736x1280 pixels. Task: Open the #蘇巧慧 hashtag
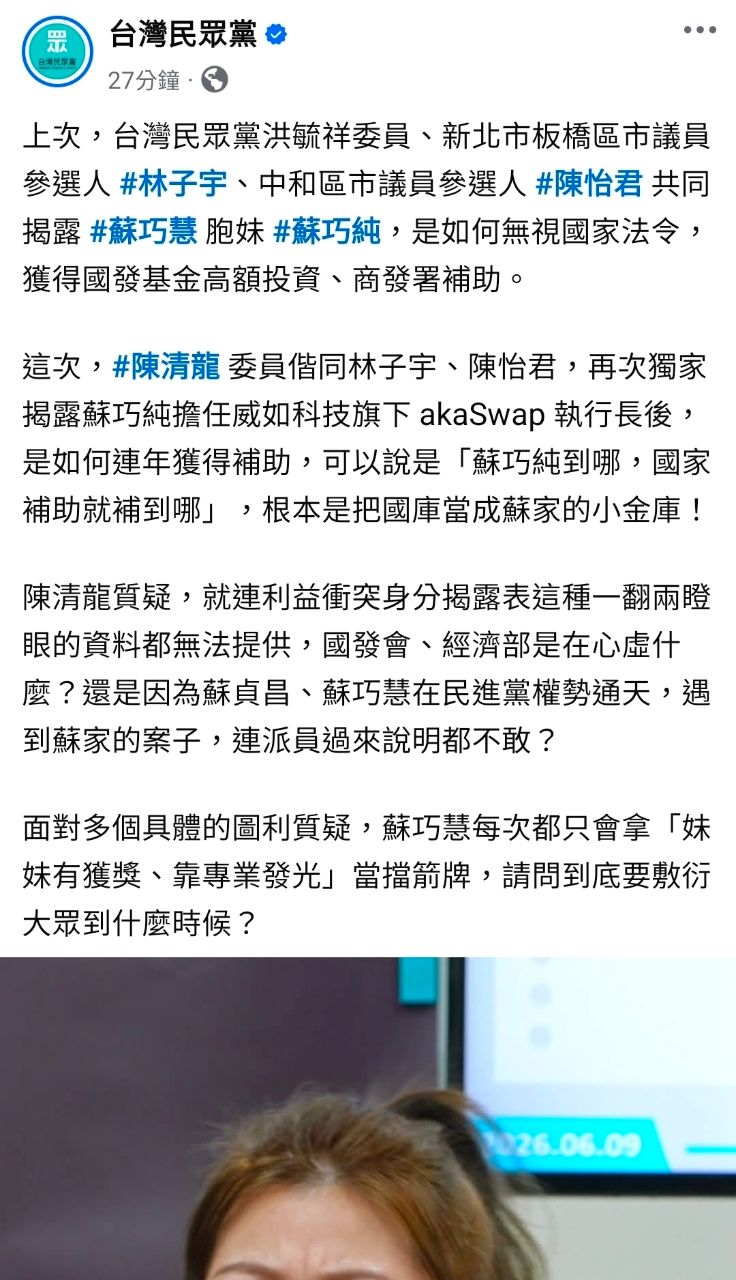tap(143, 231)
